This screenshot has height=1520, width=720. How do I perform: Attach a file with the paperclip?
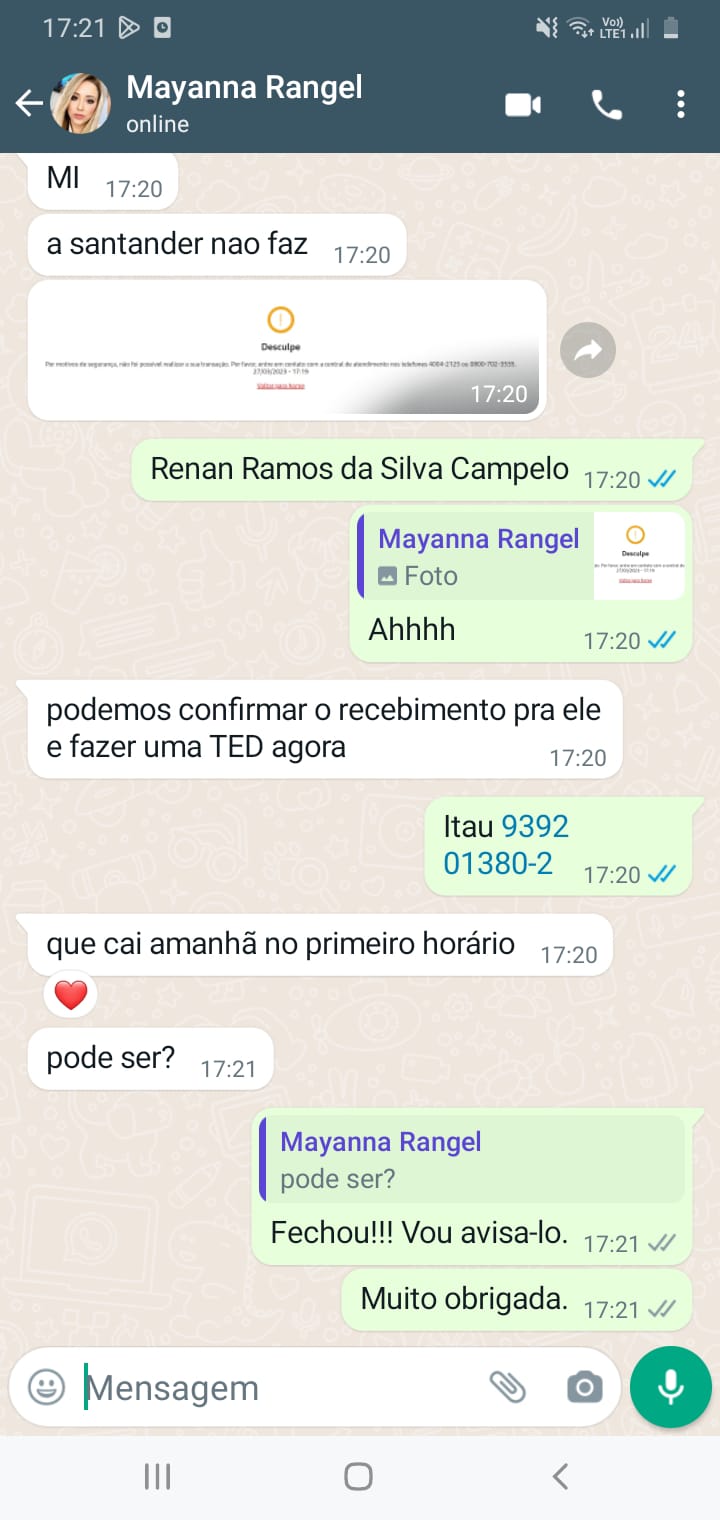click(507, 1387)
